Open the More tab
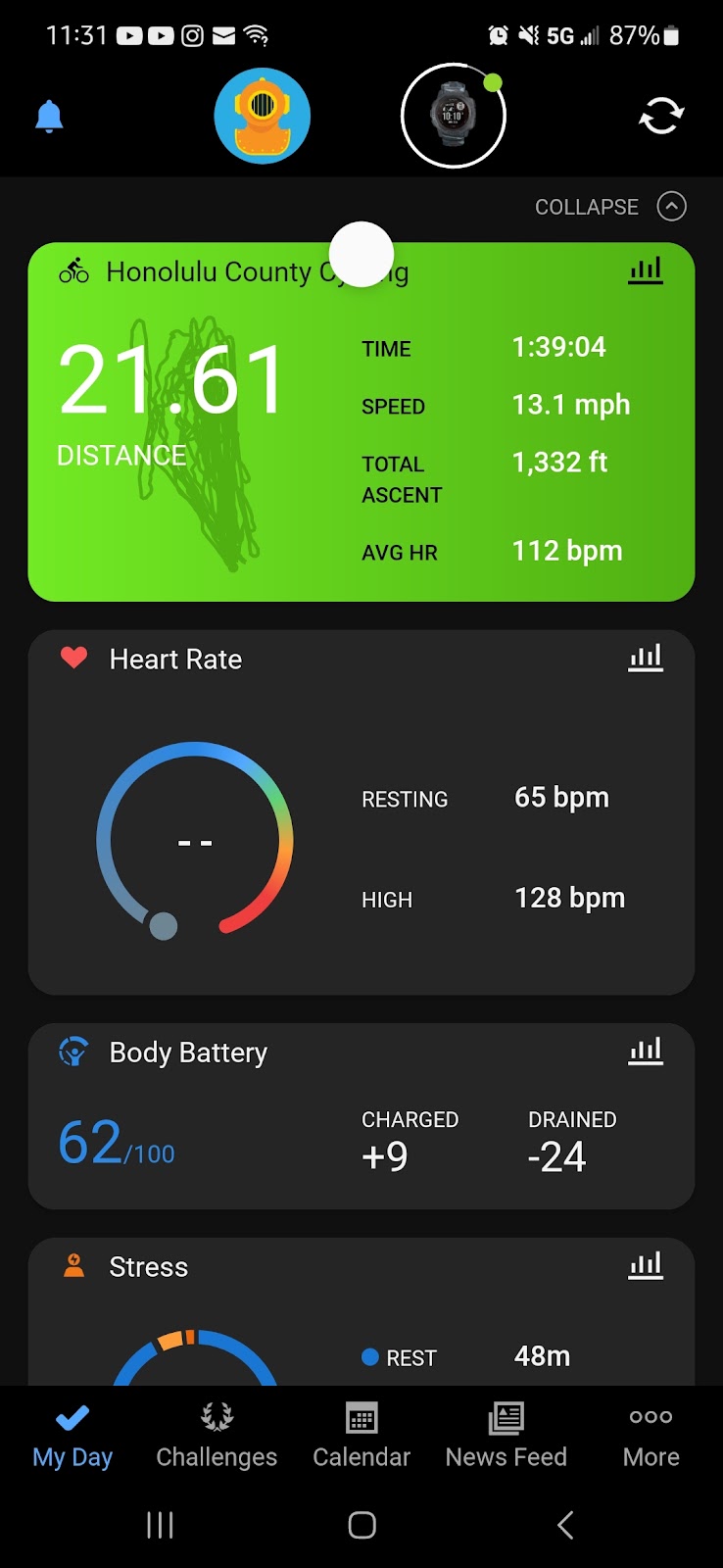Viewport: 723px width, 1568px height. click(x=651, y=1436)
